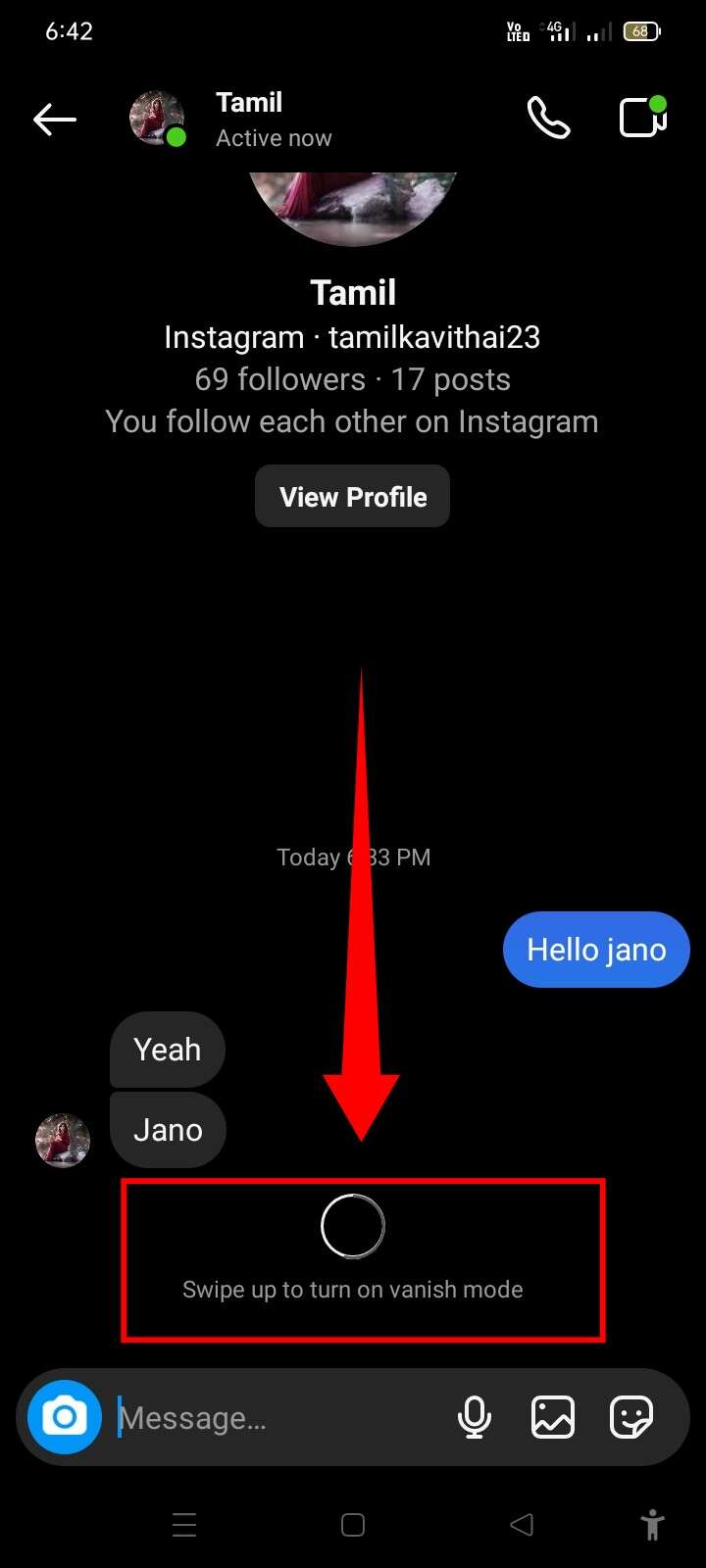Tap 'Swipe up to turn on vanish mode' text
The image size is (706, 1568).
(x=353, y=1289)
